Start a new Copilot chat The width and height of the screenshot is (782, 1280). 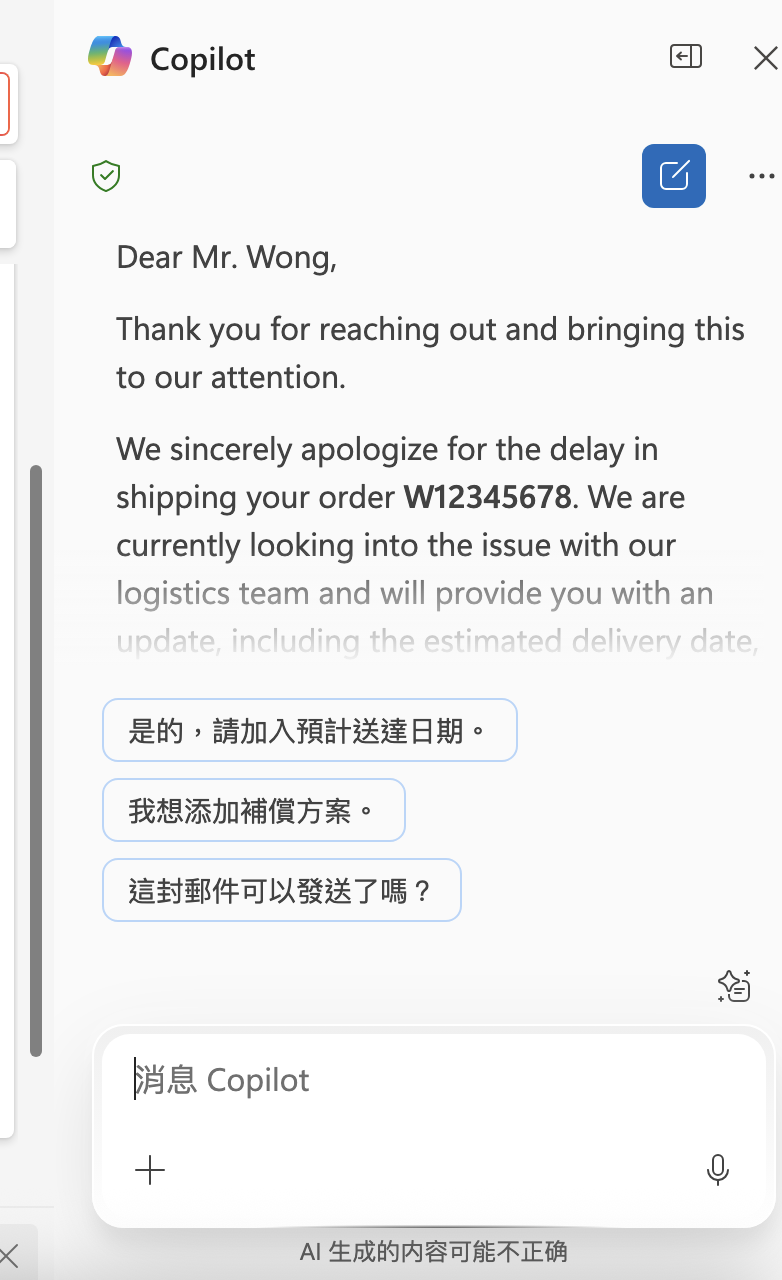pos(674,176)
